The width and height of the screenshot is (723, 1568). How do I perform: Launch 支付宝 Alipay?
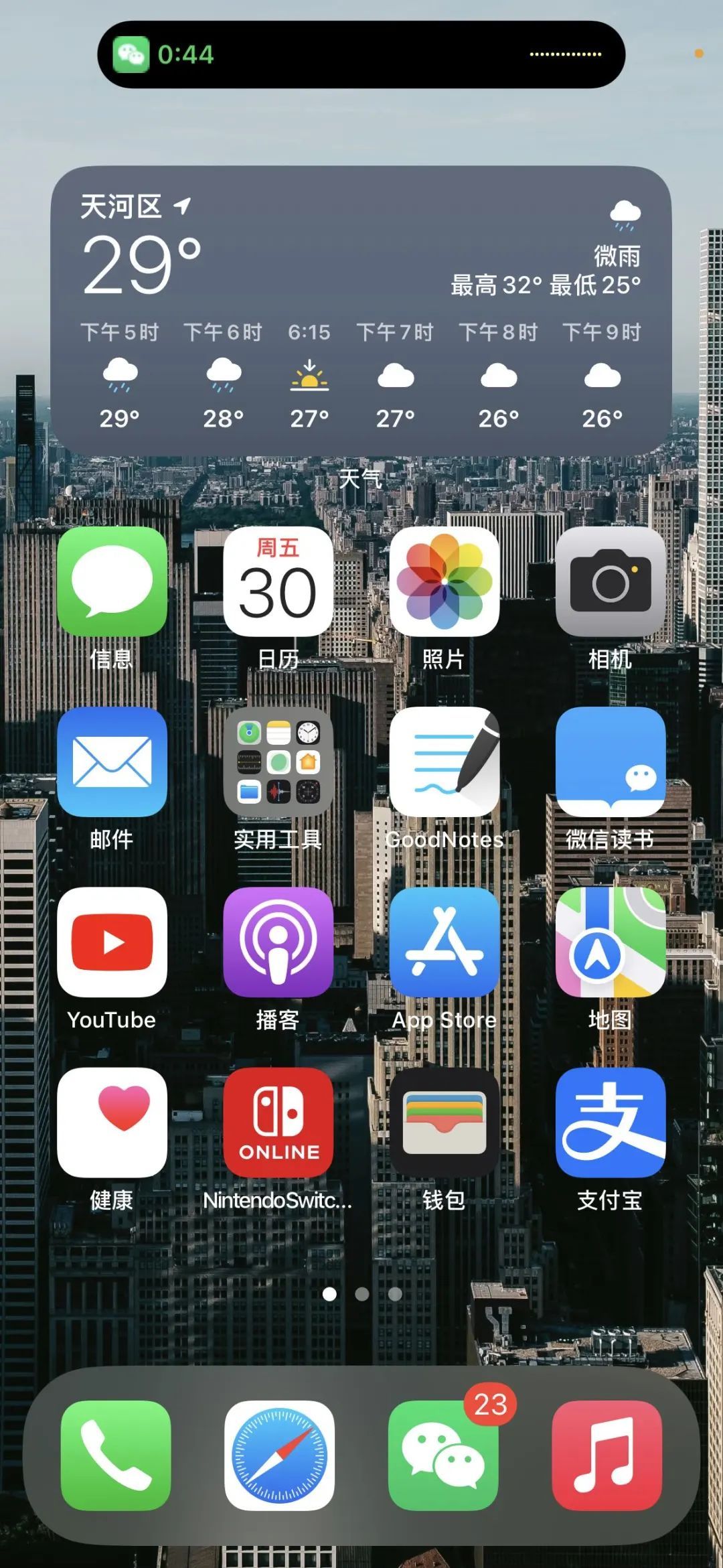pyautogui.click(x=610, y=1123)
